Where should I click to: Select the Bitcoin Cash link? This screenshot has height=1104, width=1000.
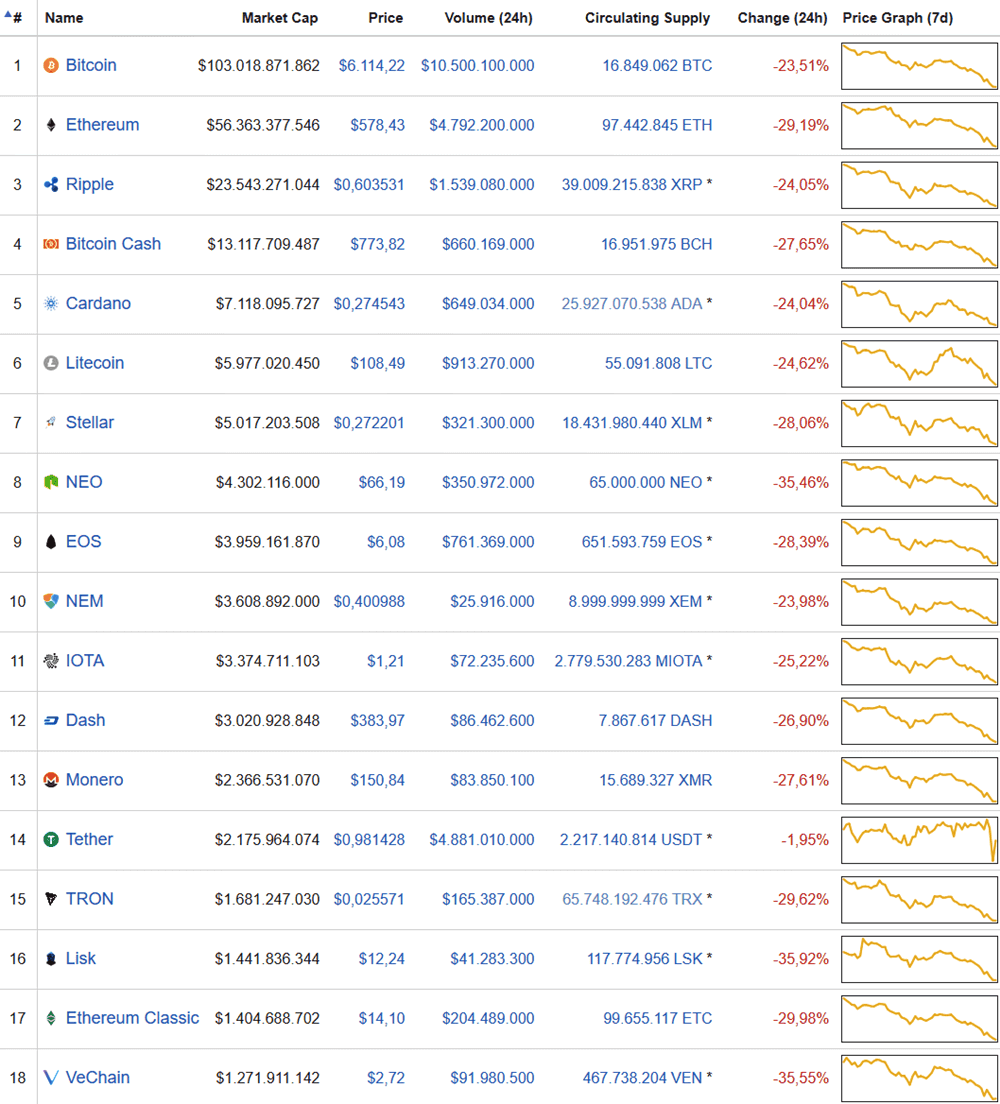(x=113, y=244)
